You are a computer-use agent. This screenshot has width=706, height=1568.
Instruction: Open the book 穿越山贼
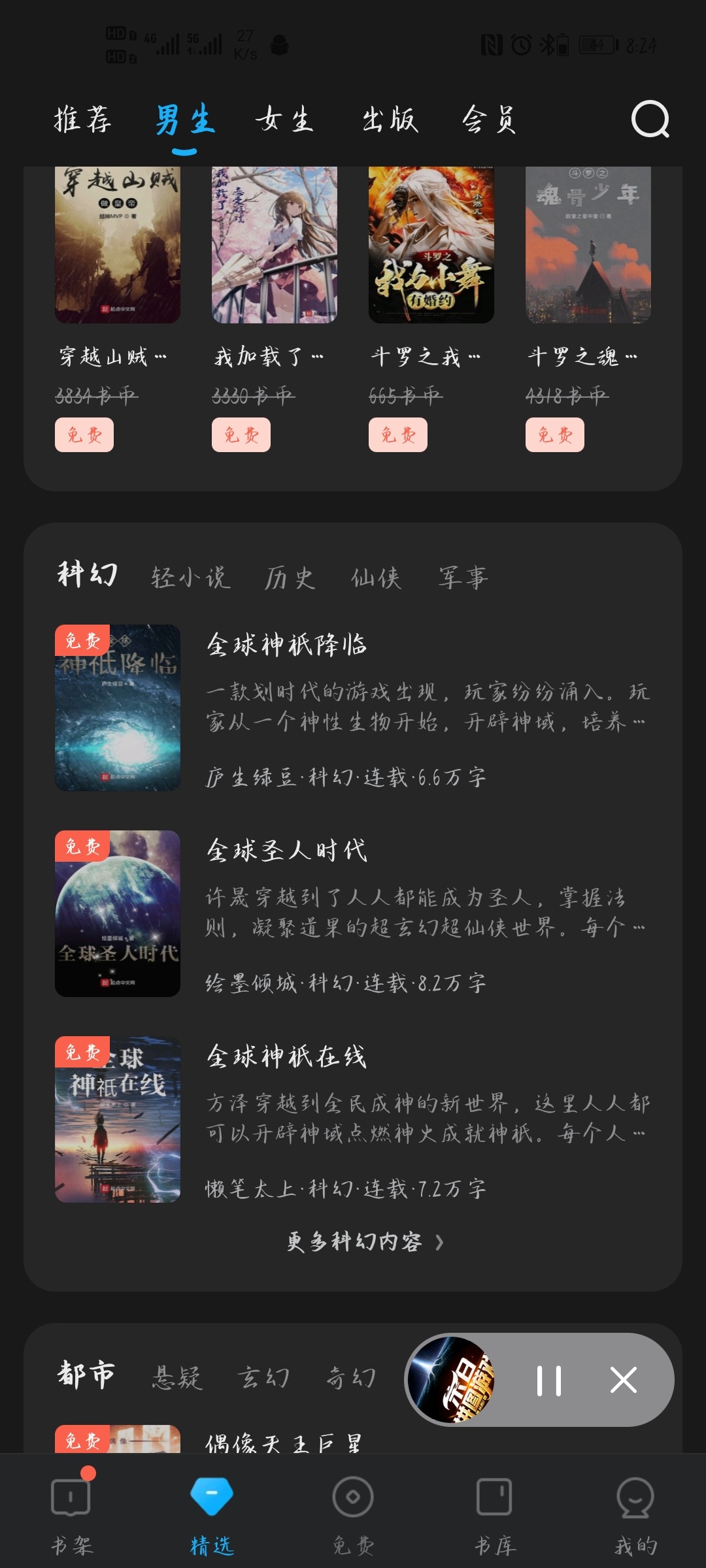[118, 246]
